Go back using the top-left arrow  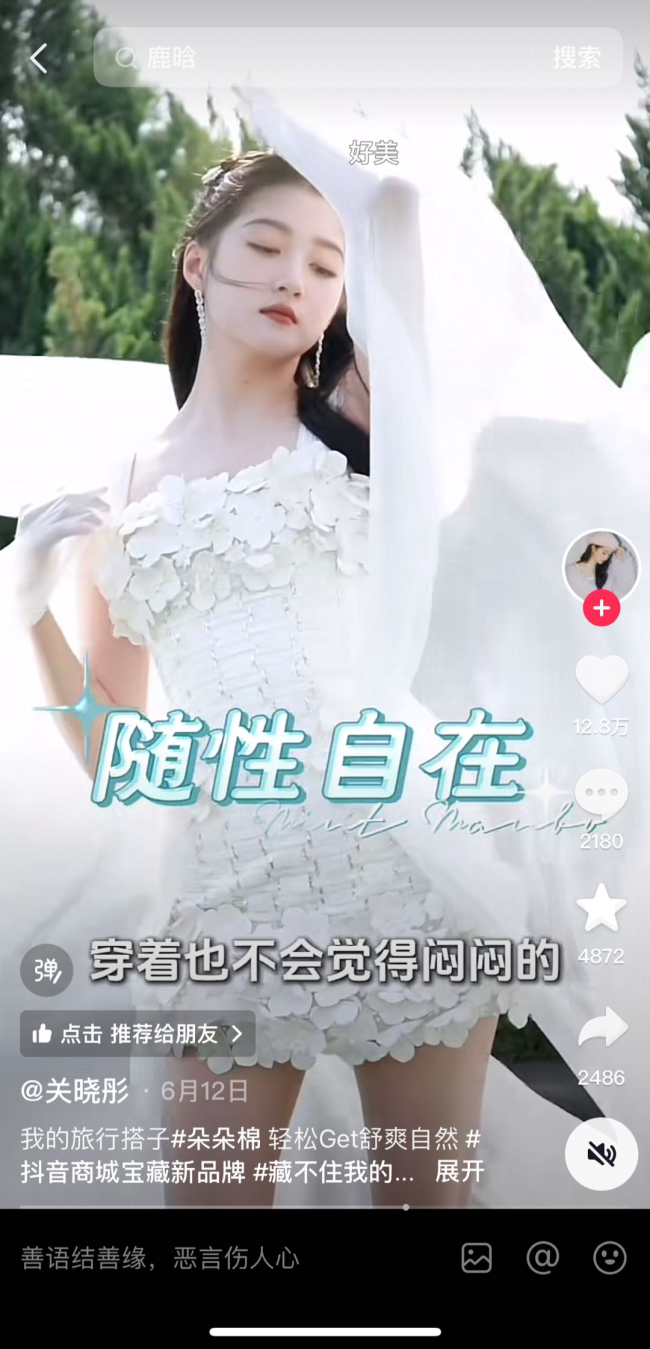(x=38, y=58)
